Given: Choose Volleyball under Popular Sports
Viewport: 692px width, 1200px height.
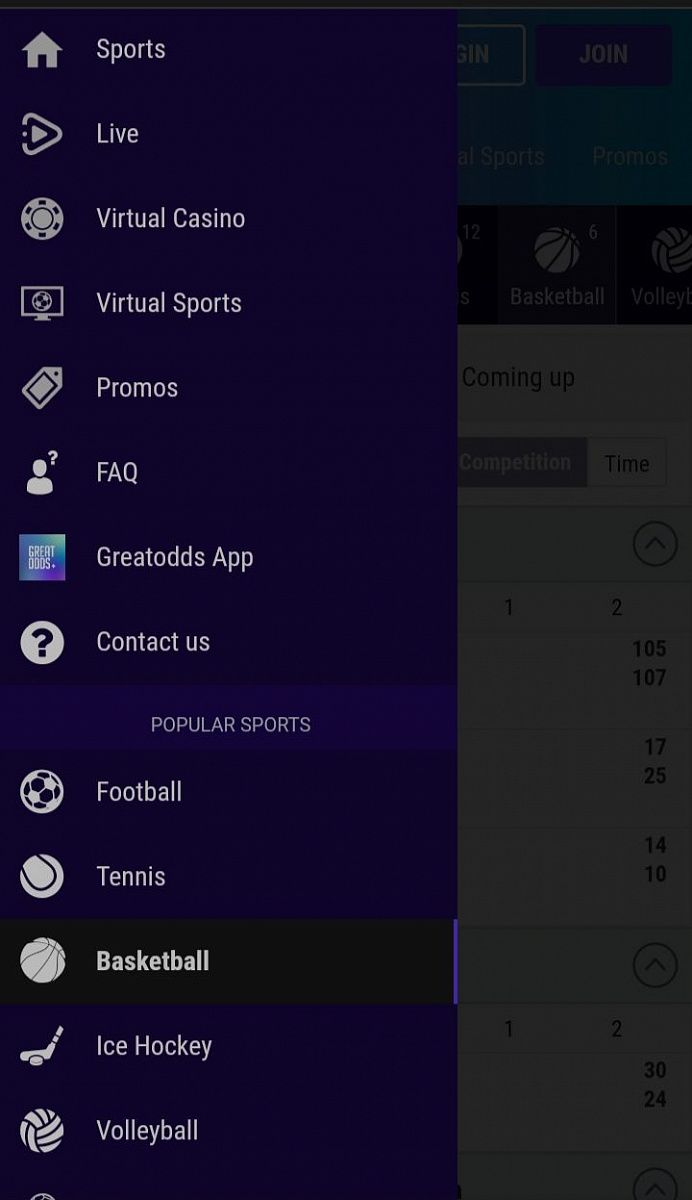Looking at the screenshot, I should [147, 1131].
